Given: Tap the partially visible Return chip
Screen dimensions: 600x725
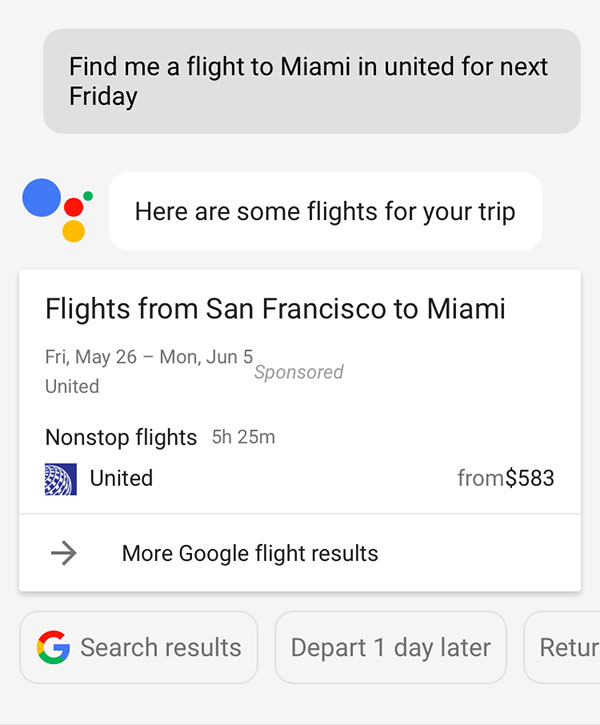Looking at the screenshot, I should [565, 647].
